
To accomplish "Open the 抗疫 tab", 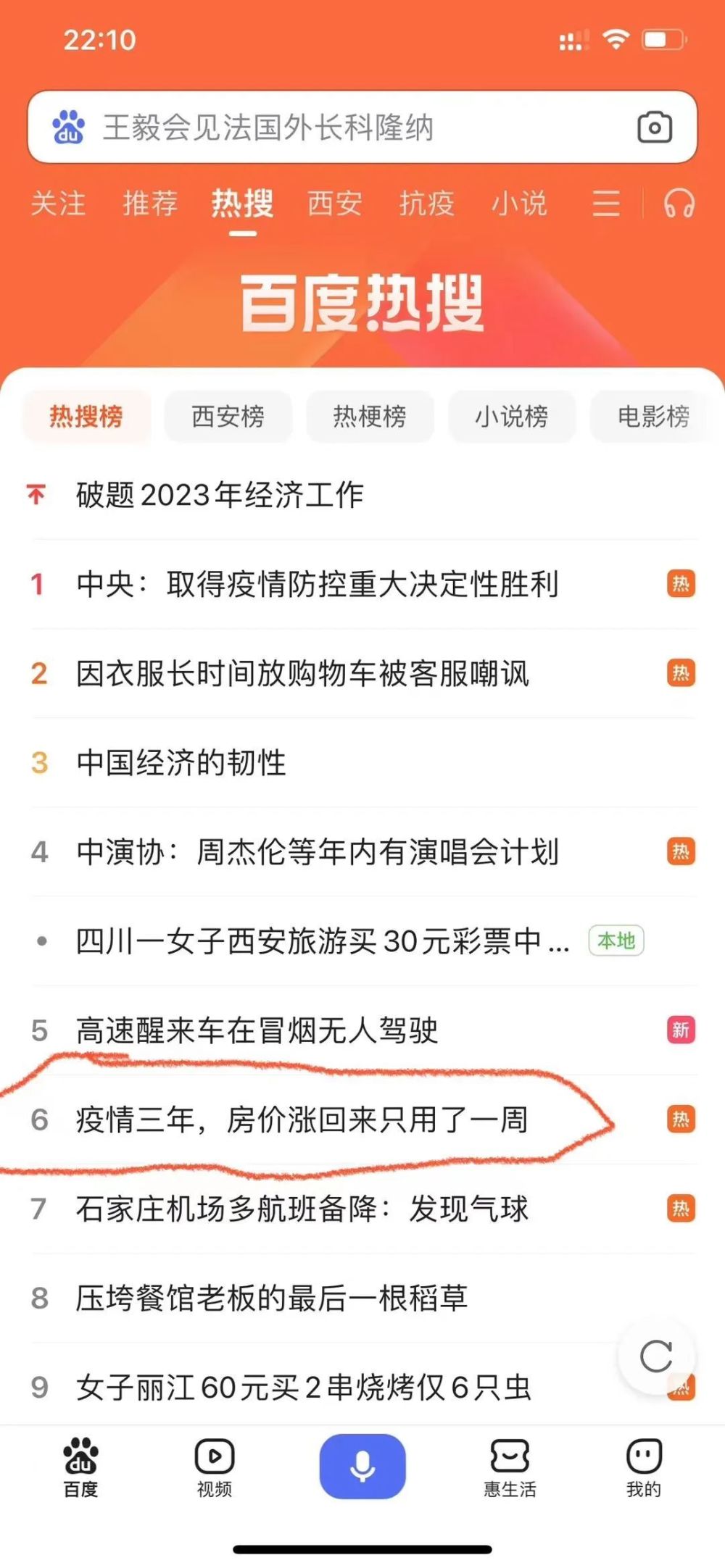I will pos(426,204).
